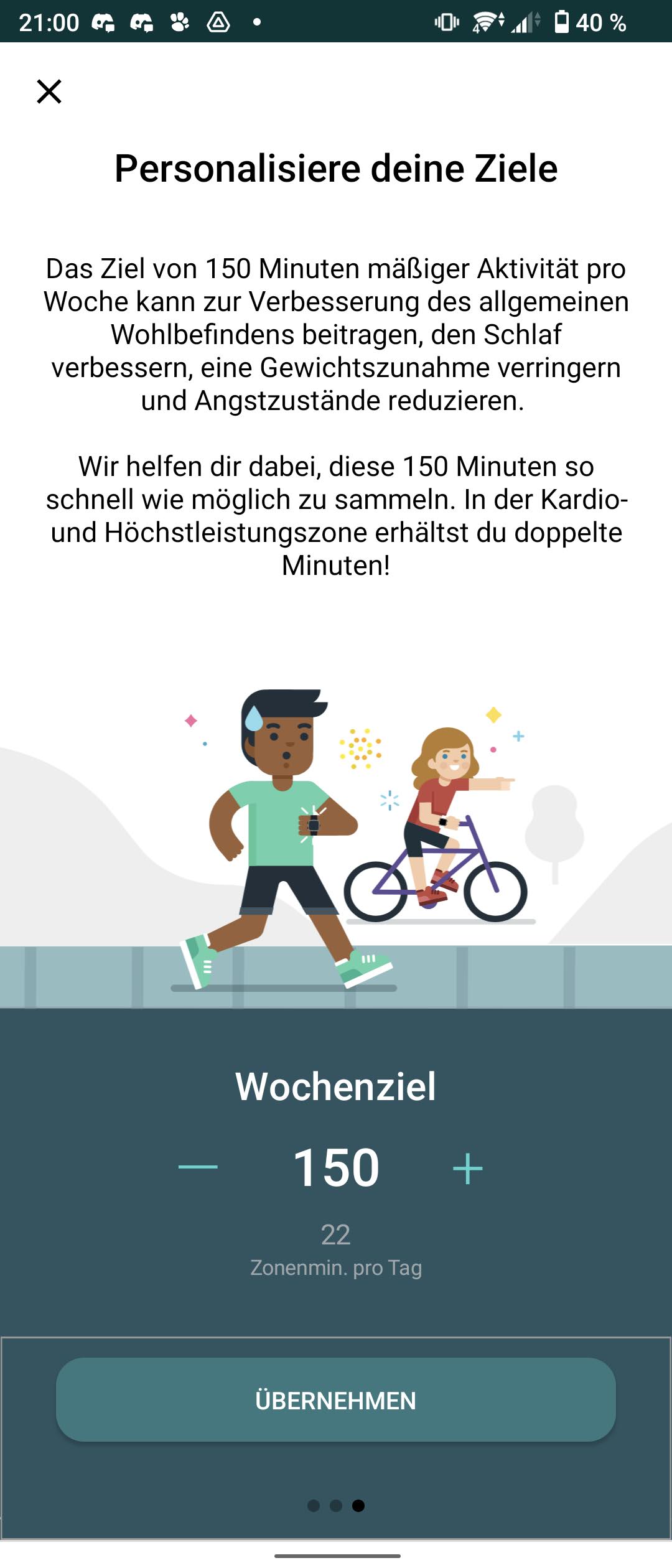Tap the ÜBERNEHMEN button

point(336,1400)
